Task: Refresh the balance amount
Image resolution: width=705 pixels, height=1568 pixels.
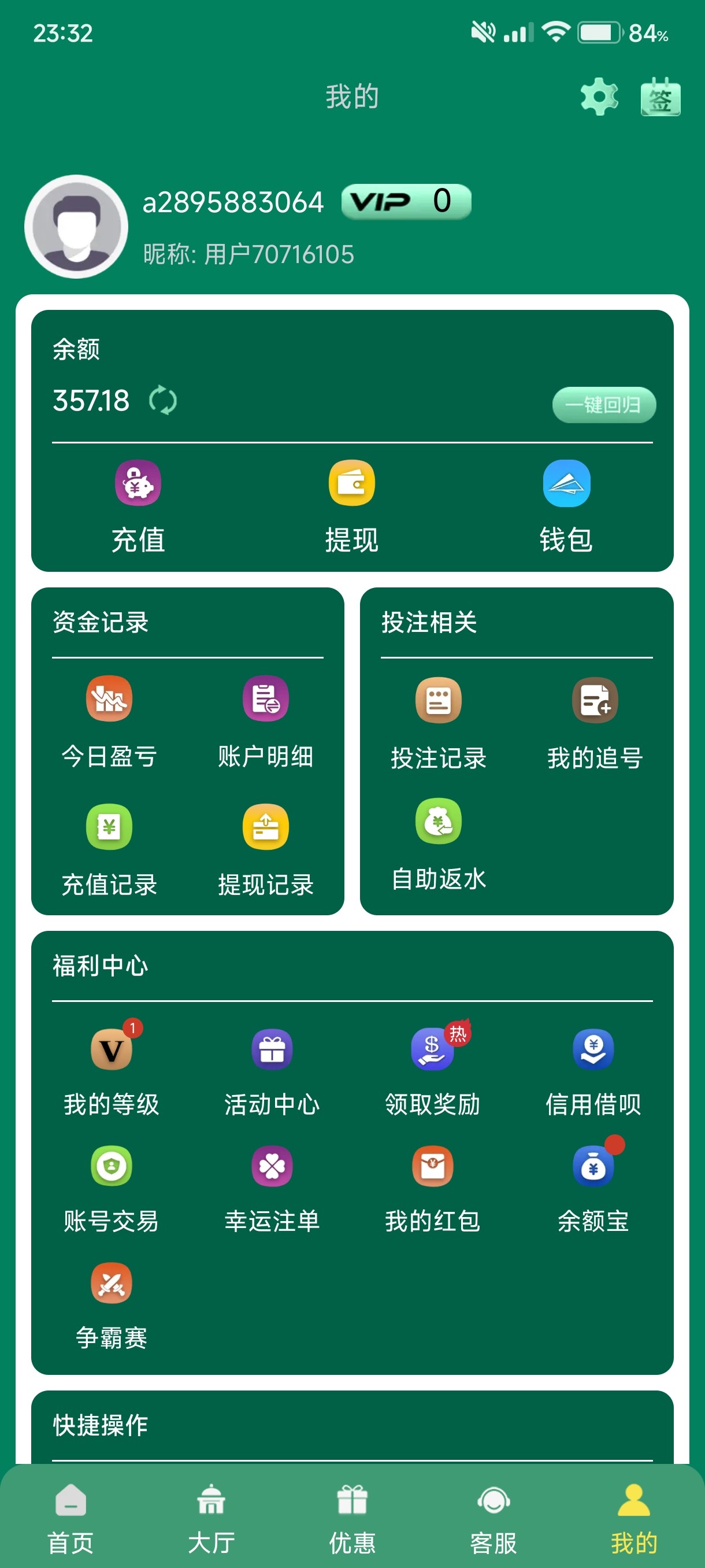Action: [163, 401]
